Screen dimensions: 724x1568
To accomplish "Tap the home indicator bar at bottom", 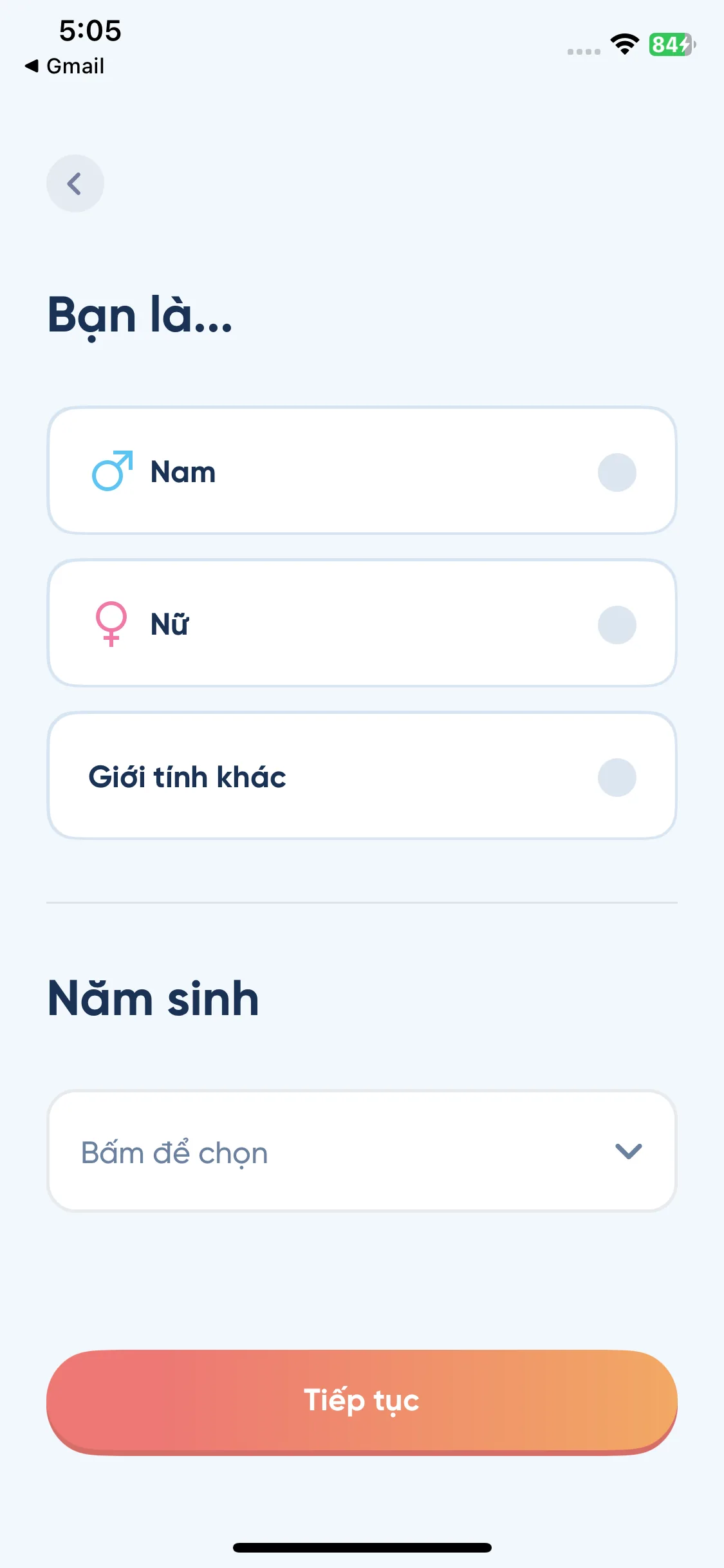I will (x=362, y=1547).
